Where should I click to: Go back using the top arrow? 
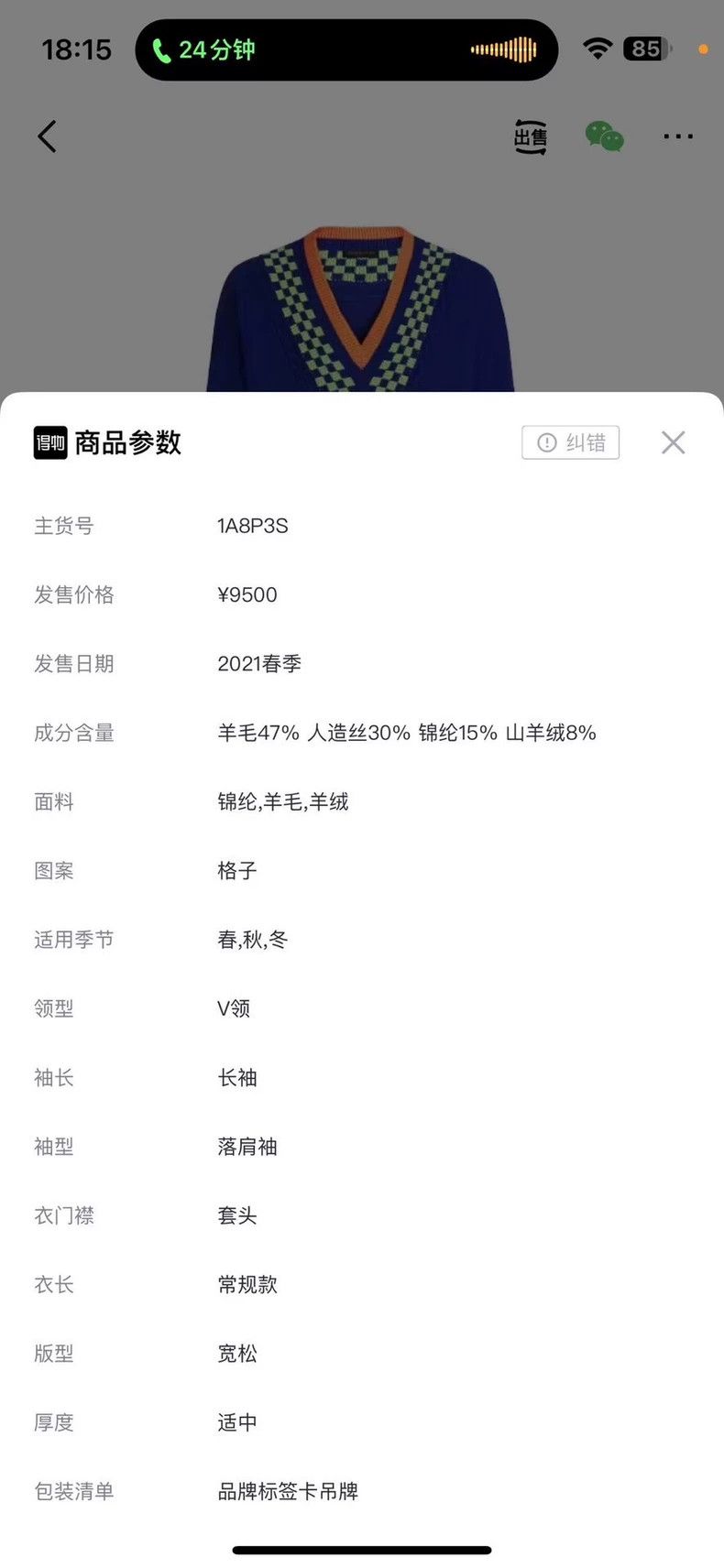[47, 136]
